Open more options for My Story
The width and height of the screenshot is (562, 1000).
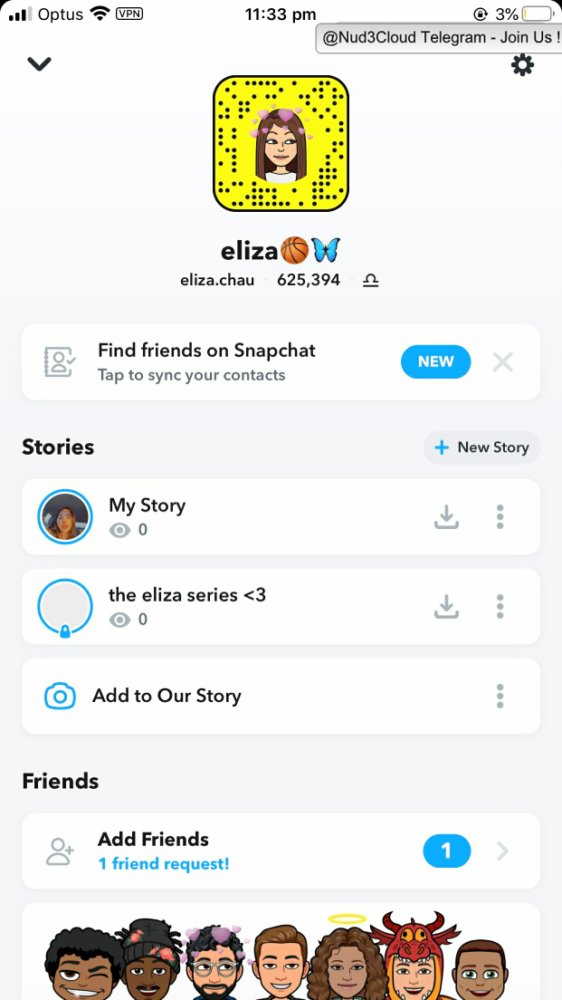(500, 517)
